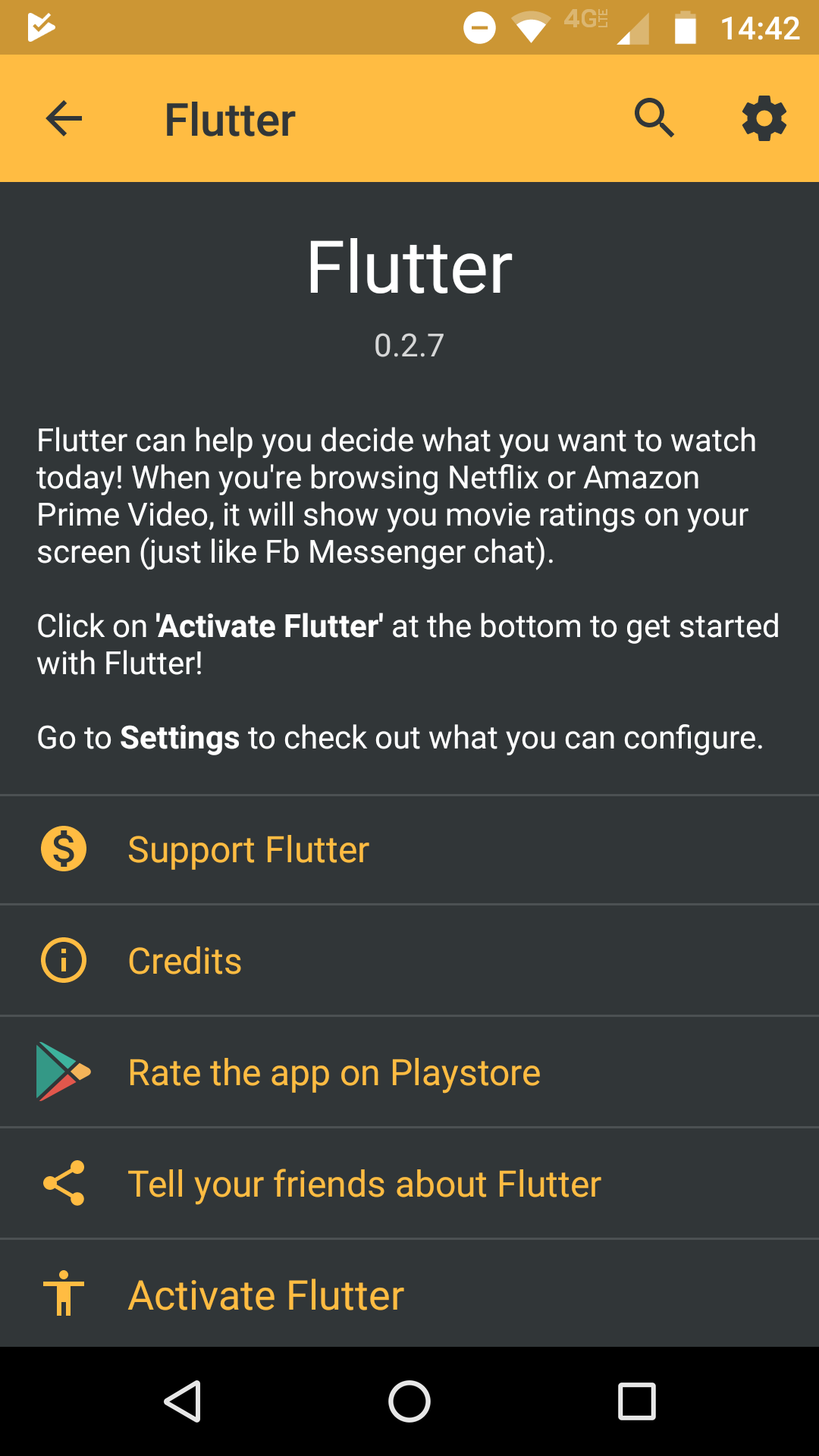
Task: Tap the do-not-disturb icon in the status bar
Action: coord(480,27)
